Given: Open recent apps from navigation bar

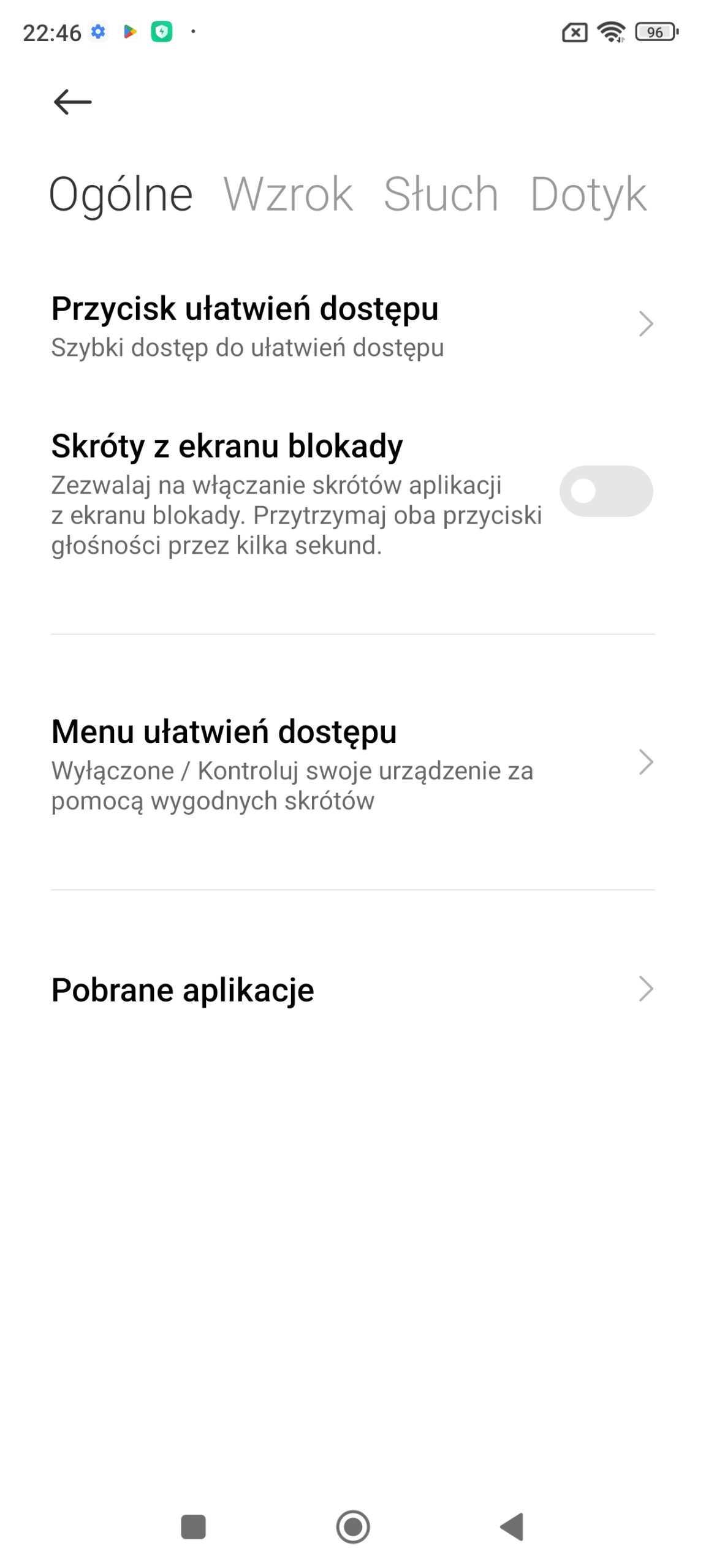Looking at the screenshot, I should pos(194,1526).
